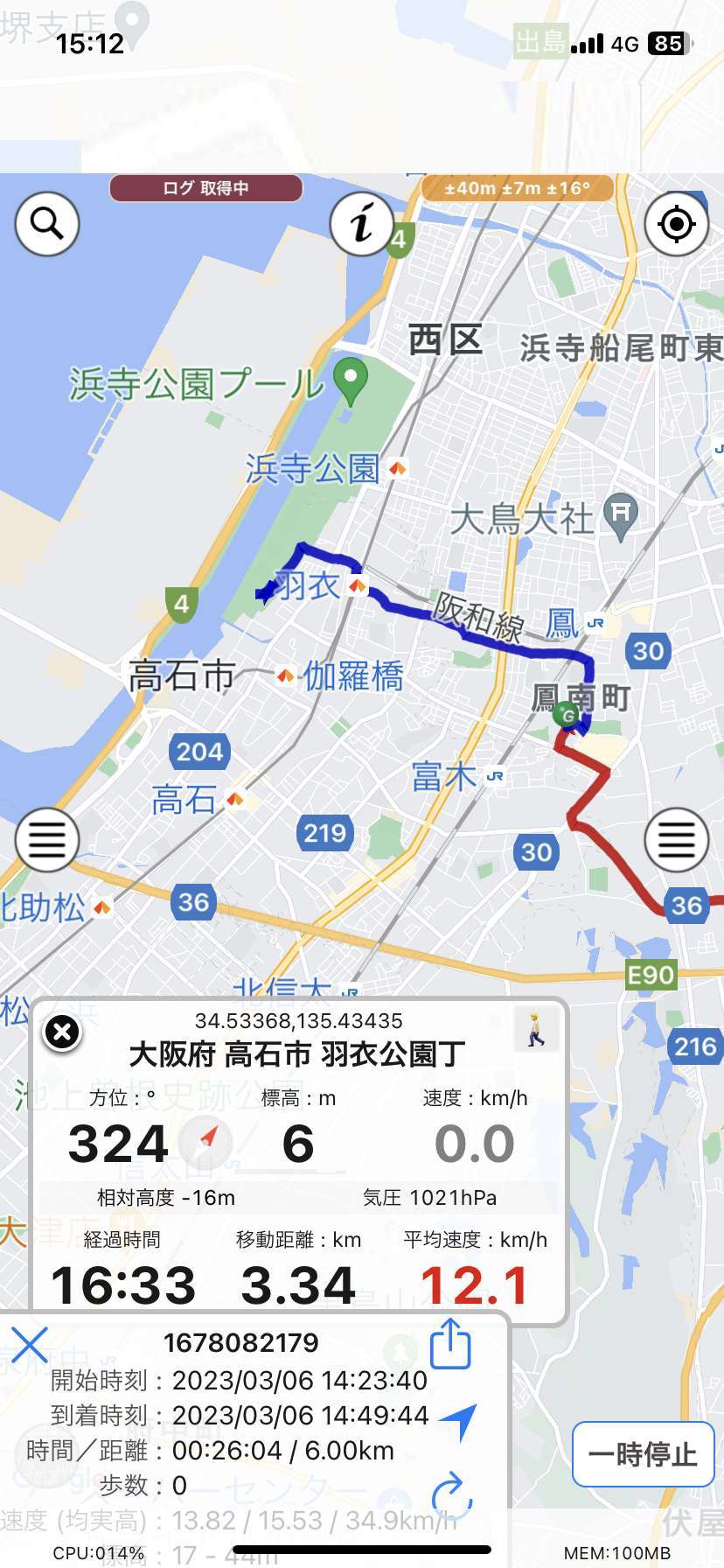
Task: Tap the blue navigation arrow icon
Action: tap(457, 1421)
